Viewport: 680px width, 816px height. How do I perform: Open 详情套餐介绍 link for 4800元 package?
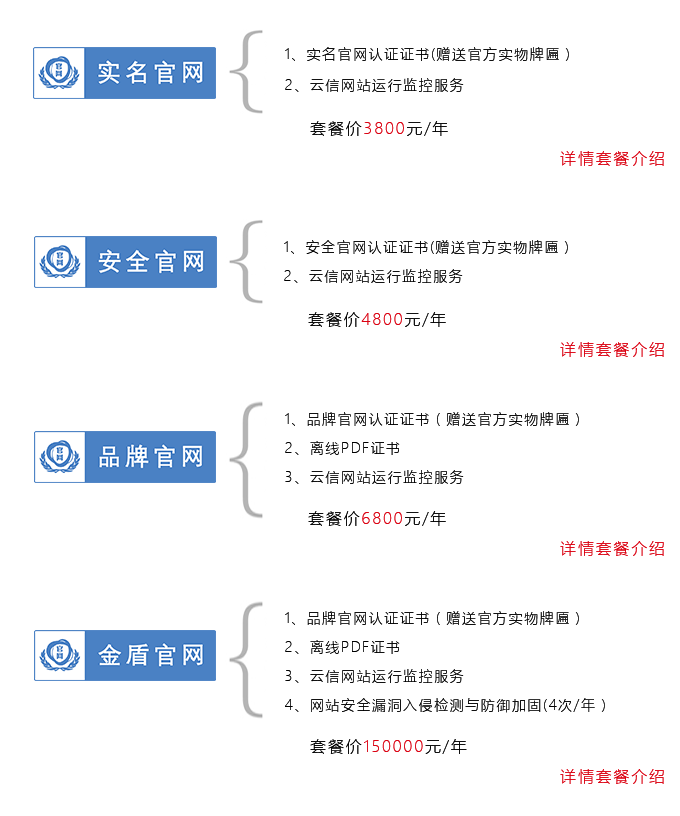612,350
